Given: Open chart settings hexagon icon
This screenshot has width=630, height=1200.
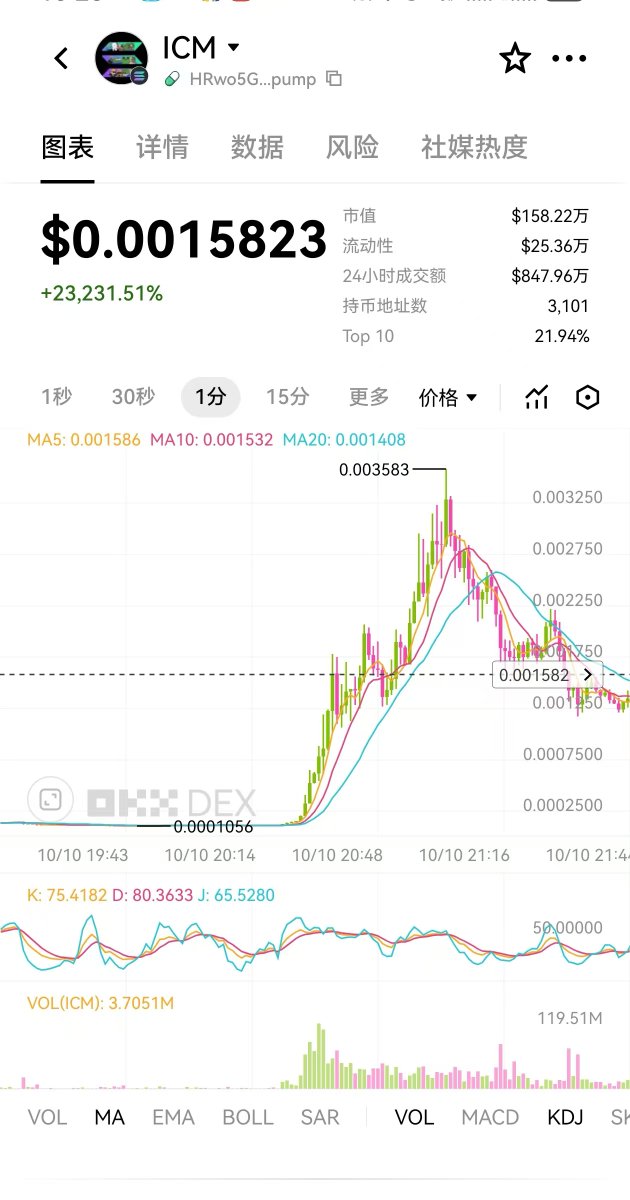Looking at the screenshot, I should [x=588, y=397].
